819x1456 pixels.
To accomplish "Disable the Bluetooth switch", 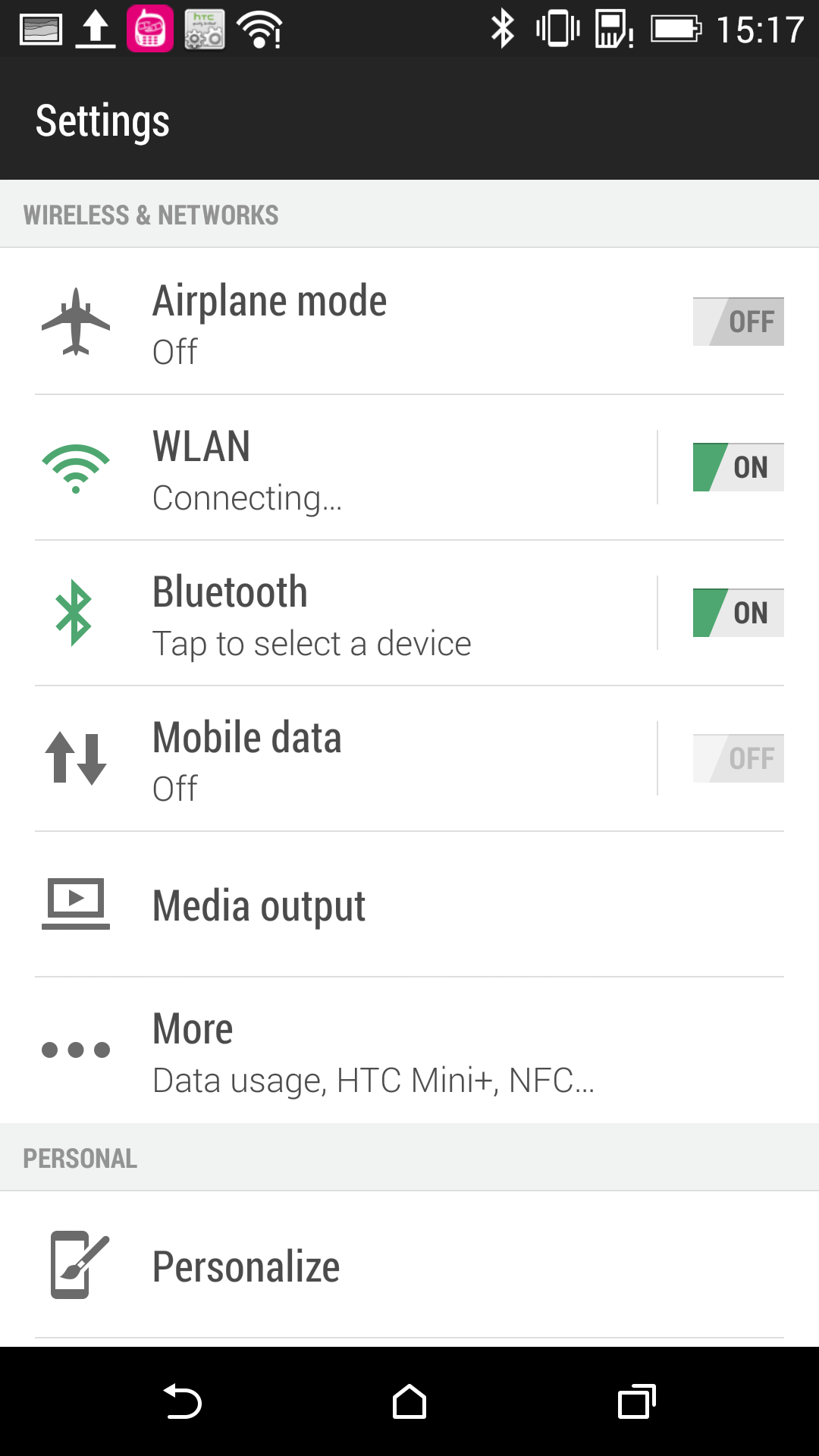I will coord(738,613).
